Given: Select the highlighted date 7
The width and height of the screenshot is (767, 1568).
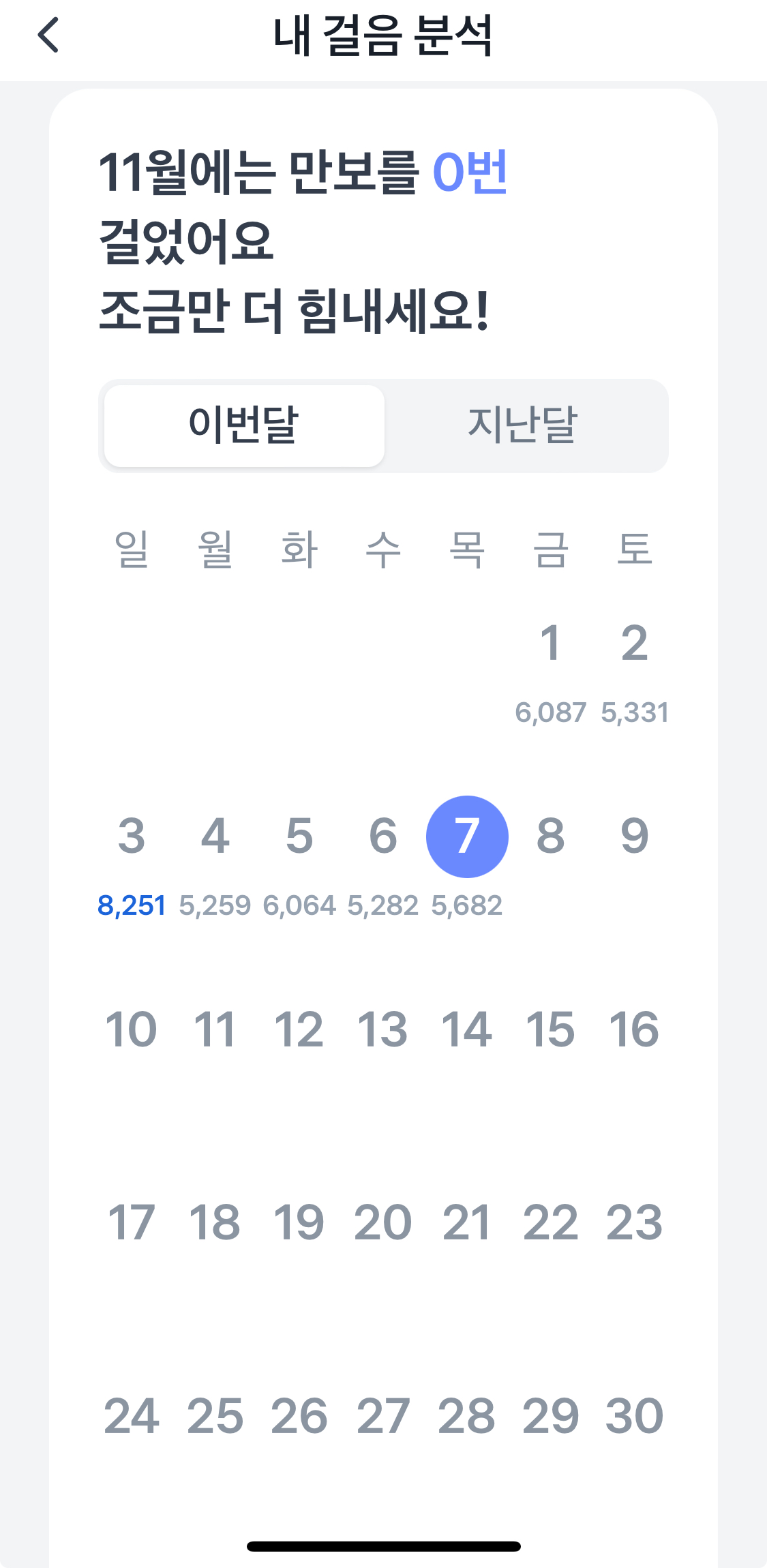Looking at the screenshot, I should [467, 836].
